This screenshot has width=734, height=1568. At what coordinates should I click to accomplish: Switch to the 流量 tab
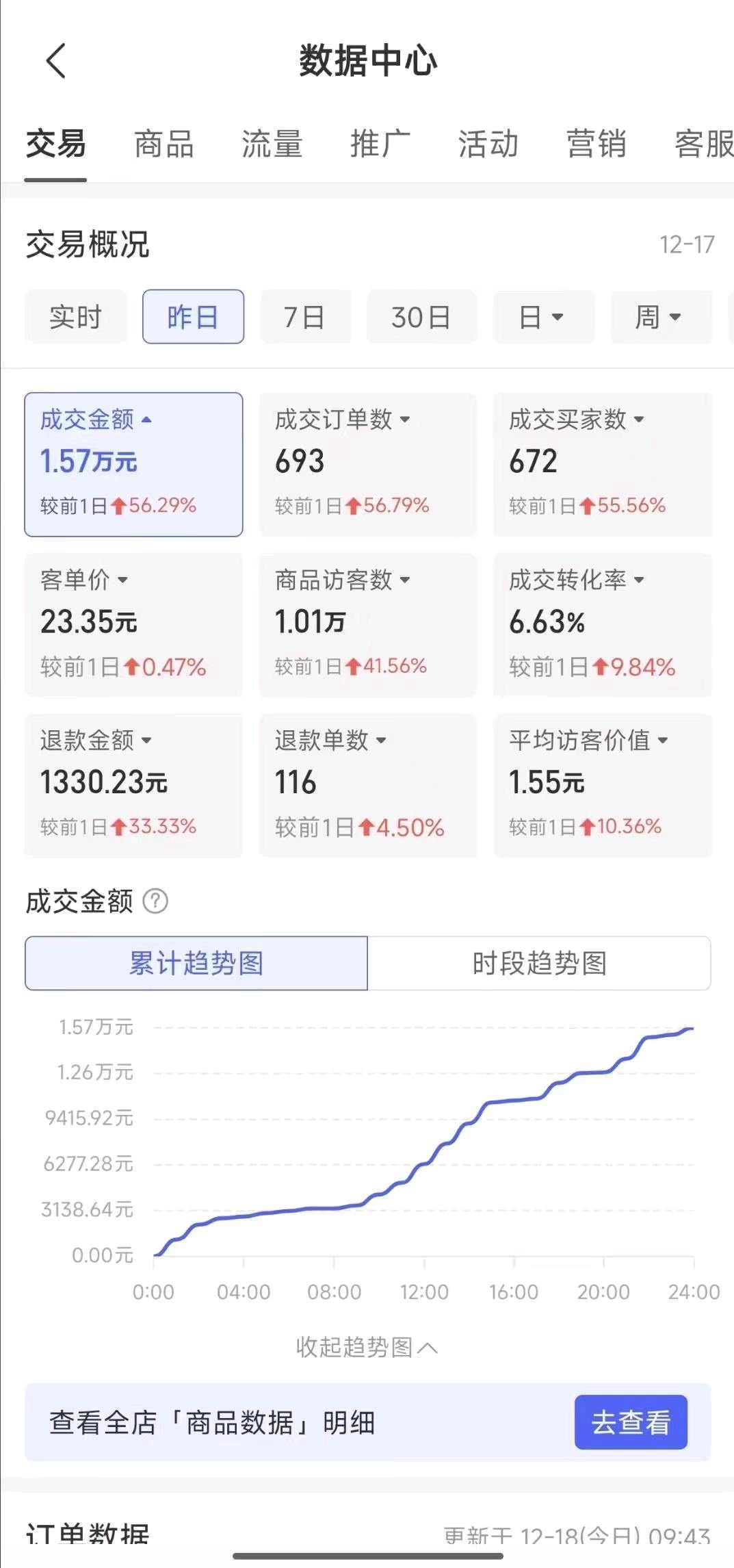tap(272, 145)
